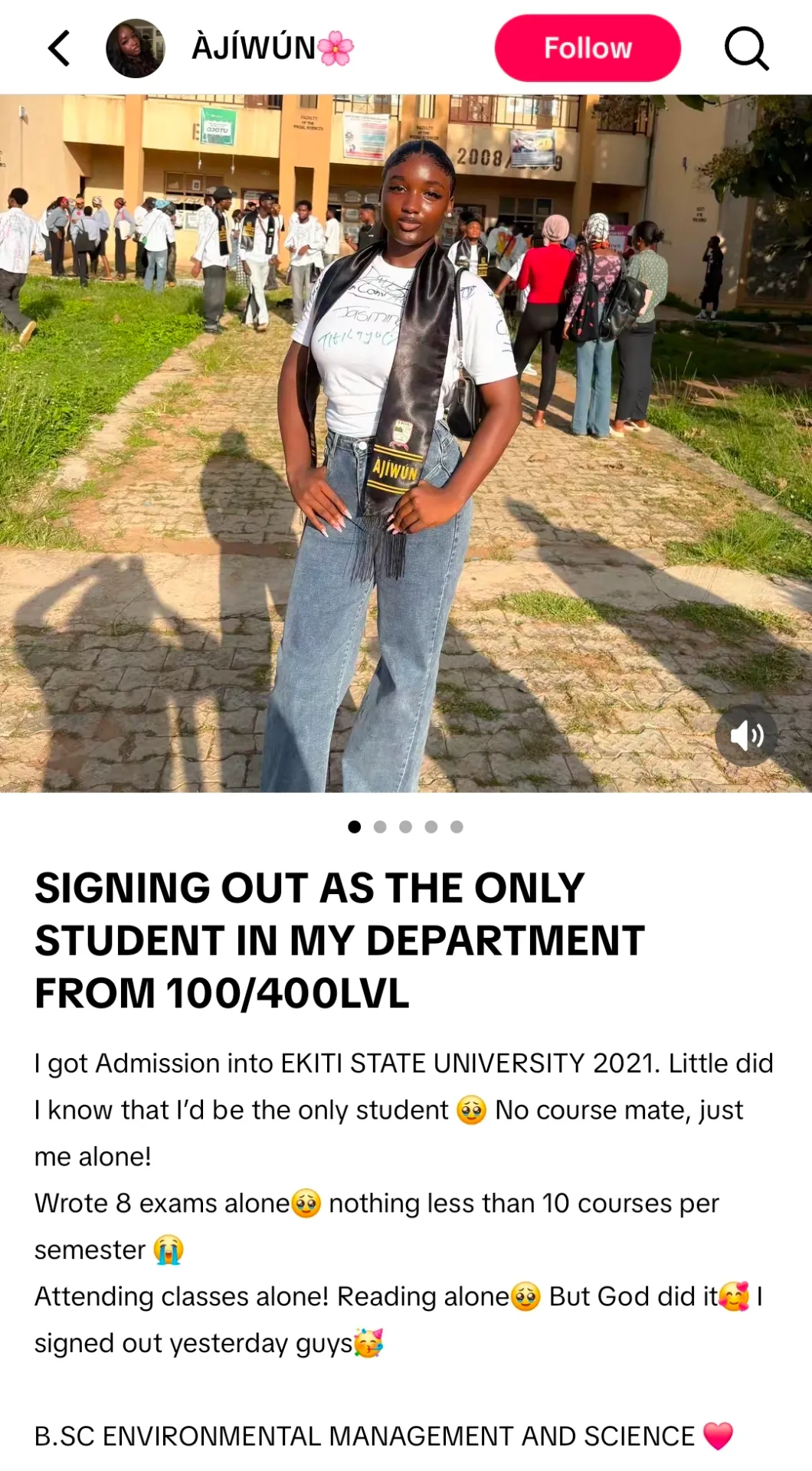
Task: Open ÀJÍWÚN's profile picture
Action: click(x=135, y=48)
